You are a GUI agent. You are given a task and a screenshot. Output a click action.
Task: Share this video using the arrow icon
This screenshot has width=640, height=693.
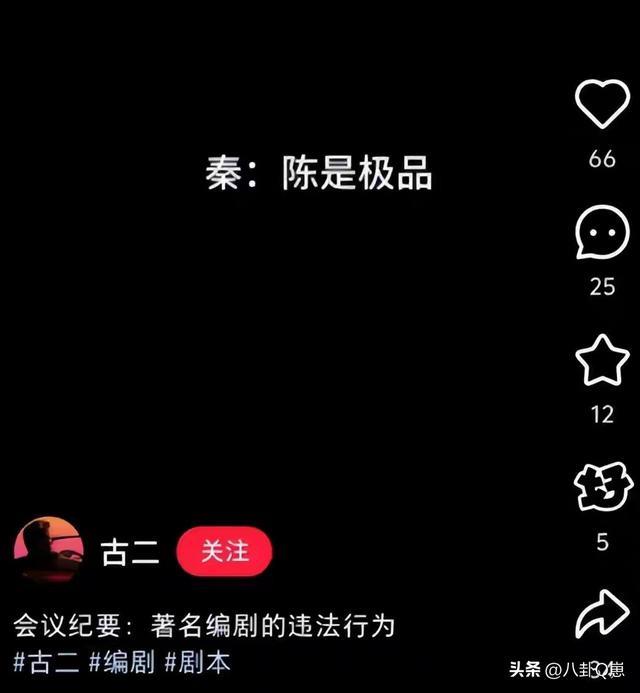tap(602, 615)
